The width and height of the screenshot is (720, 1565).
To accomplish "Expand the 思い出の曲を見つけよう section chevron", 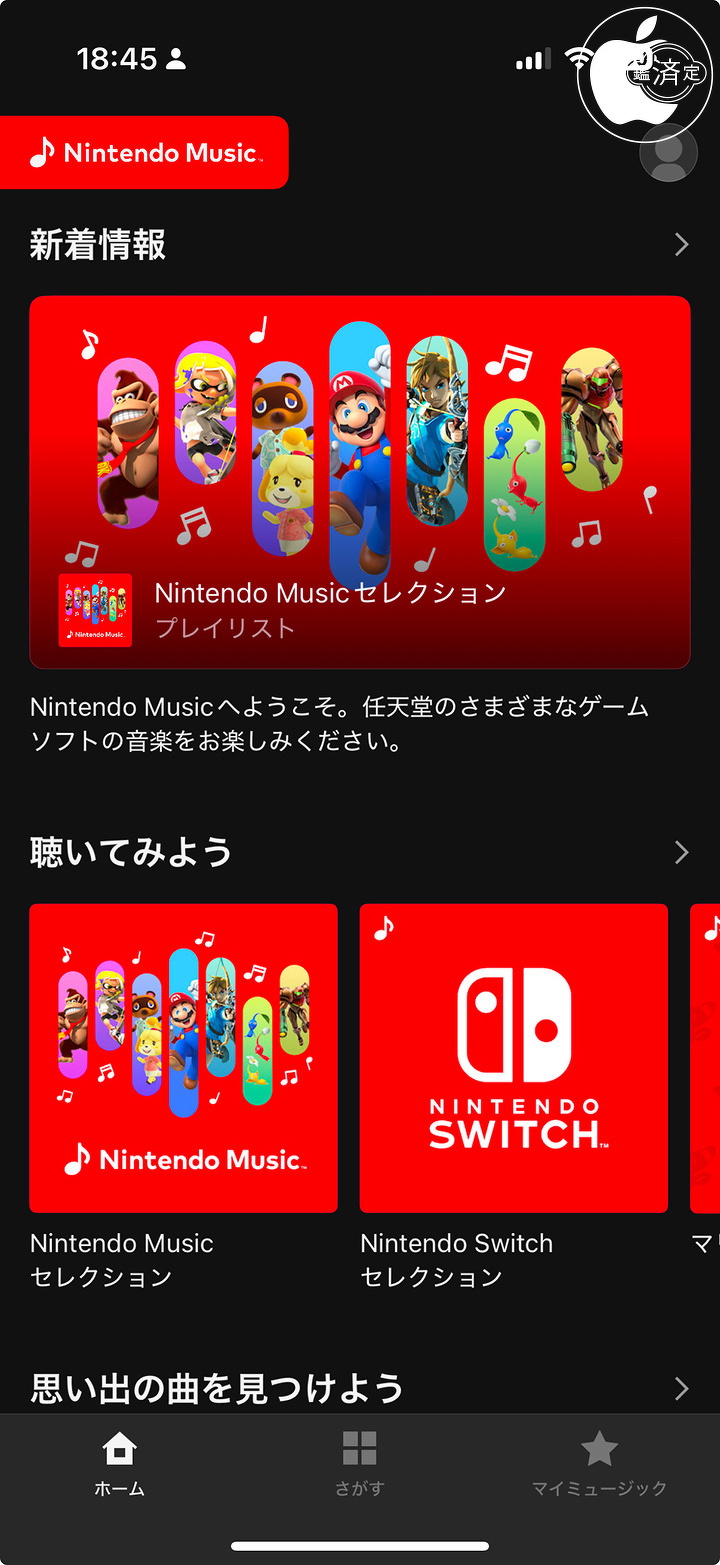I will [681, 1388].
